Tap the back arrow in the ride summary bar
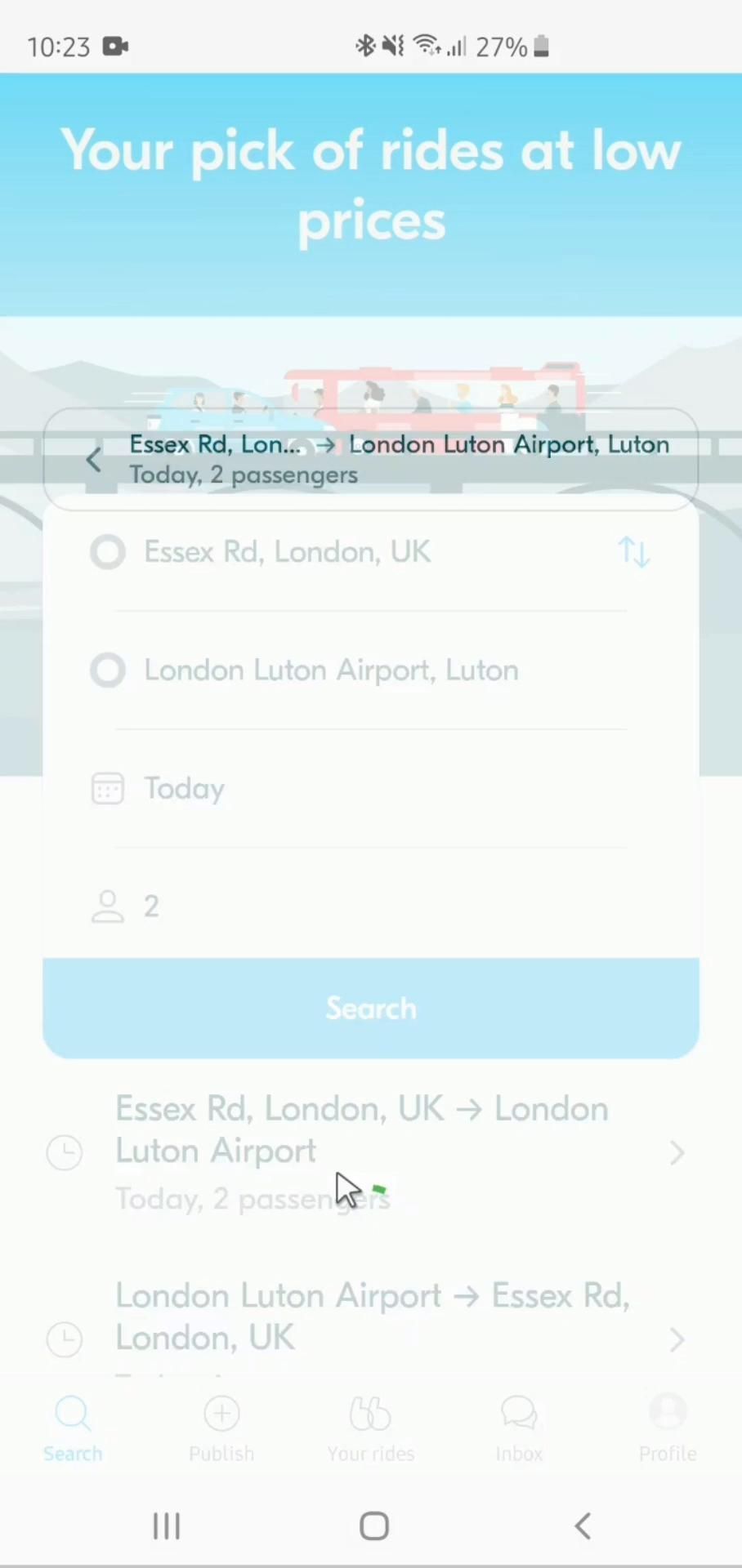The height and width of the screenshot is (1568, 742). (x=94, y=460)
